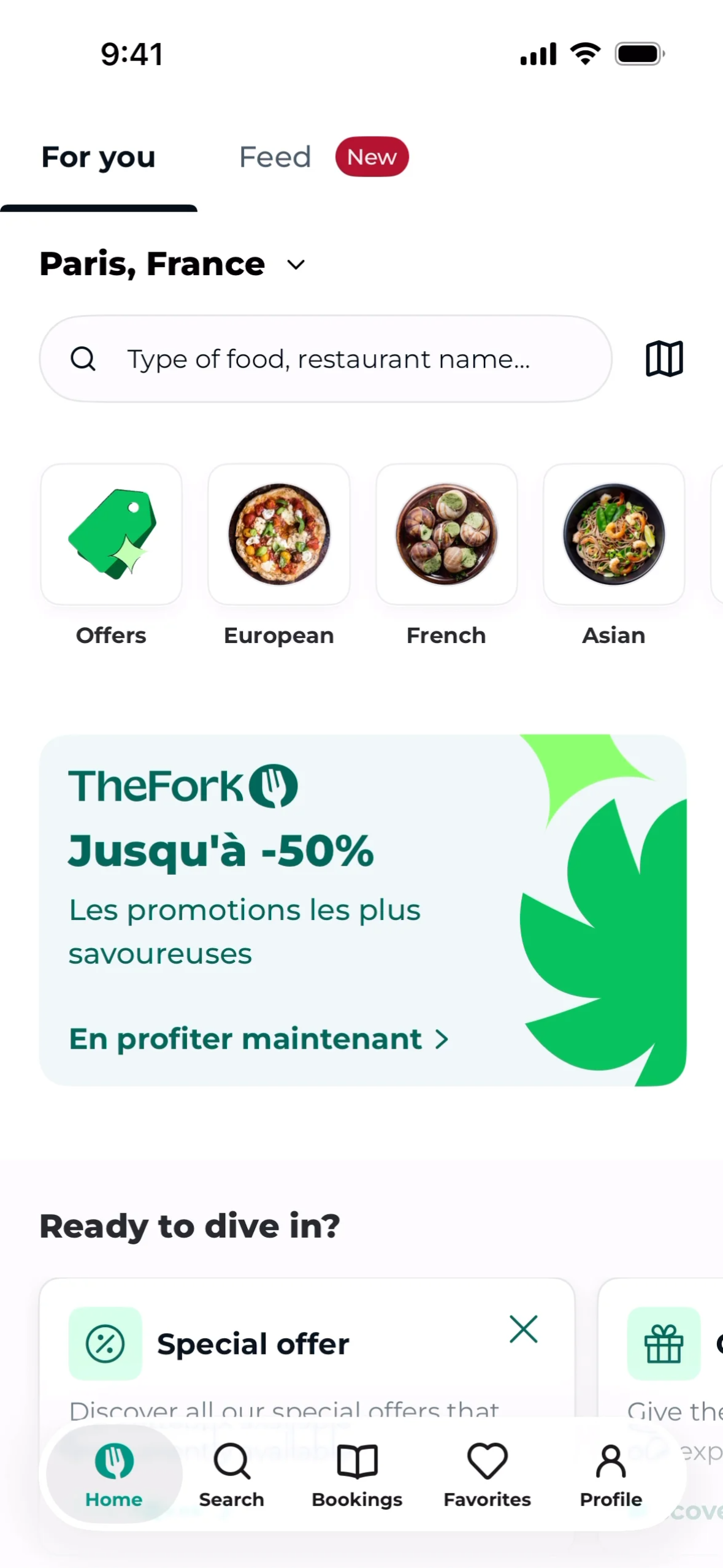Dismiss the Special offer card
Viewport: 723px width, 1568px height.
(x=523, y=1329)
